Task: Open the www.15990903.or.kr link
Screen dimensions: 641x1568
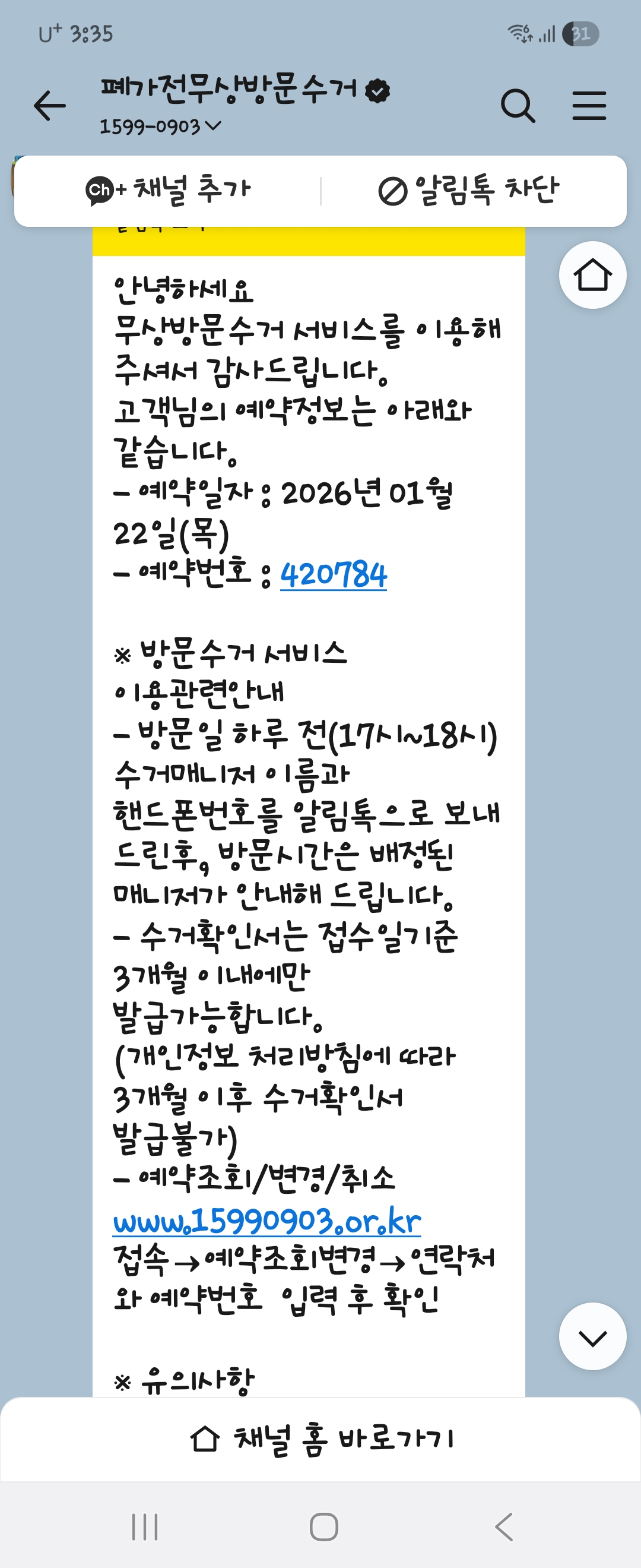Action: pos(267,1220)
